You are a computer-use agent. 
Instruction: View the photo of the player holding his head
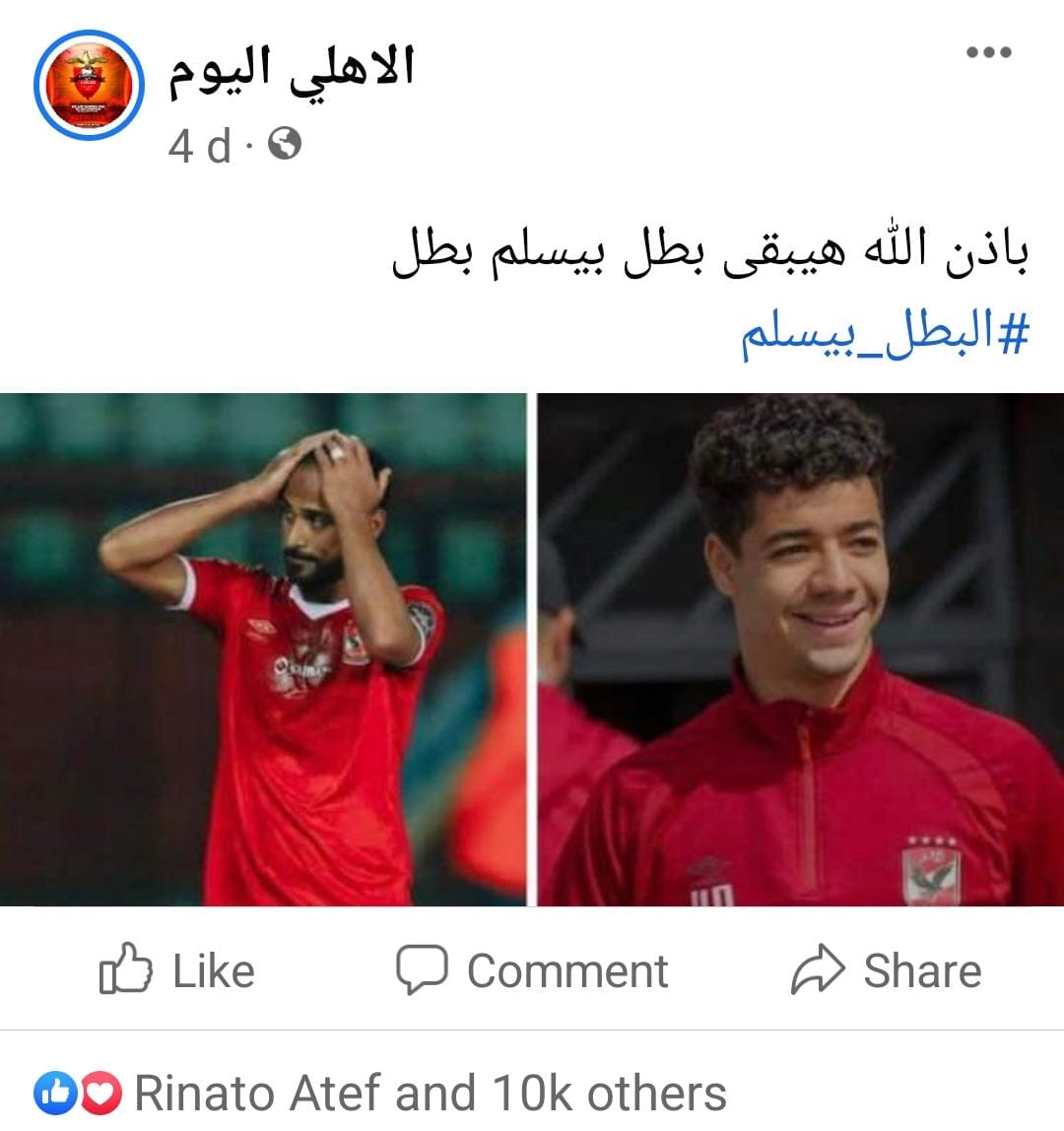(263, 649)
